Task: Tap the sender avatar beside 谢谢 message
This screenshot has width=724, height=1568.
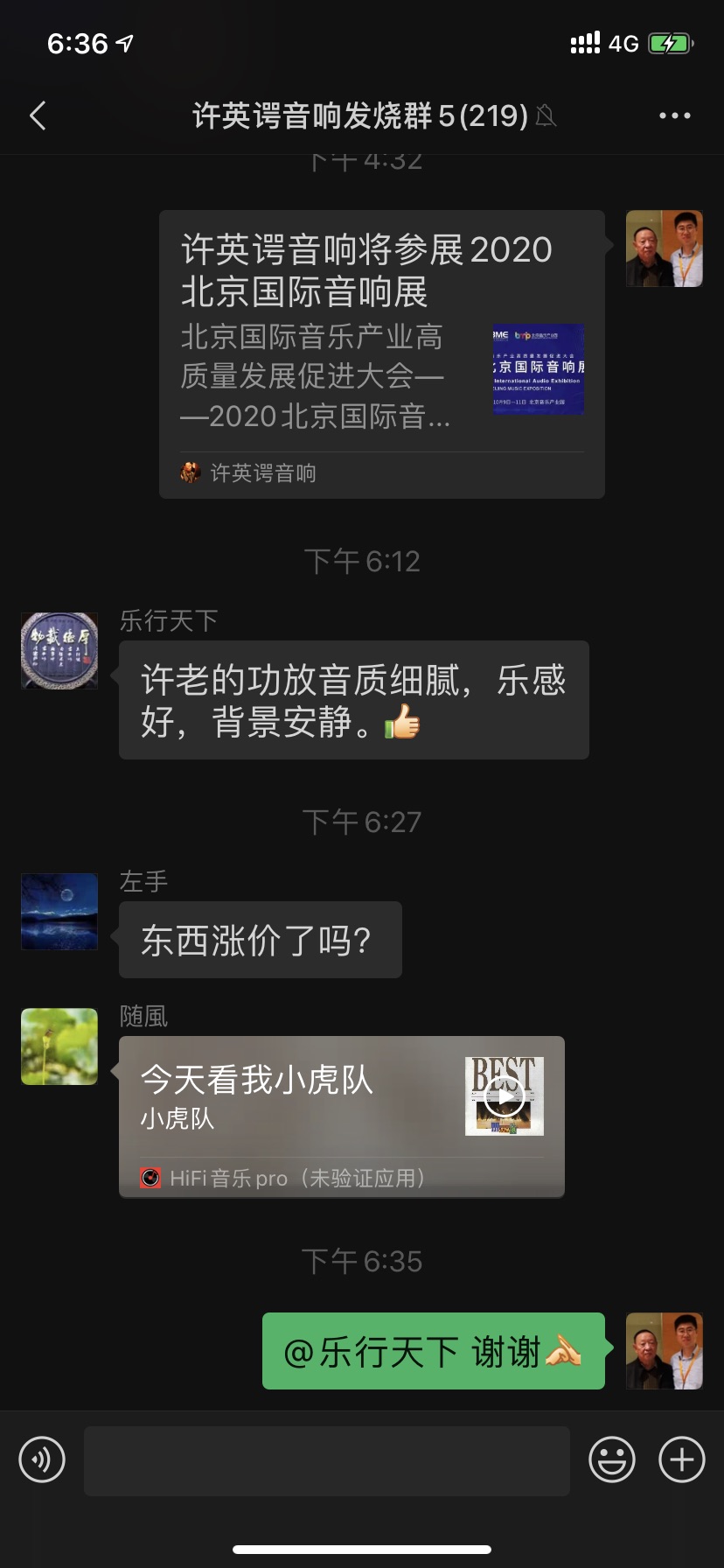Action: point(665,1351)
